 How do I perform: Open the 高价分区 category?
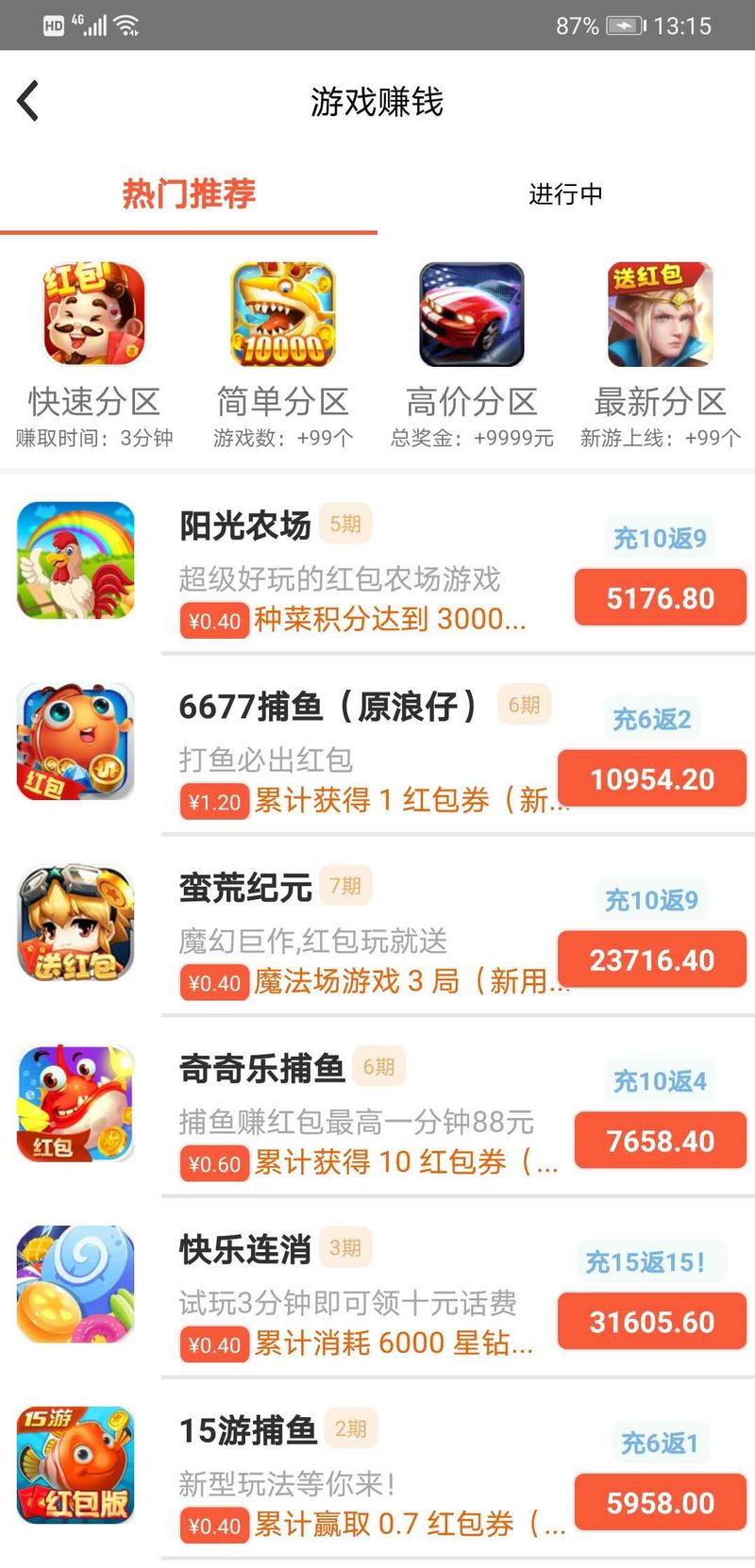point(472,354)
